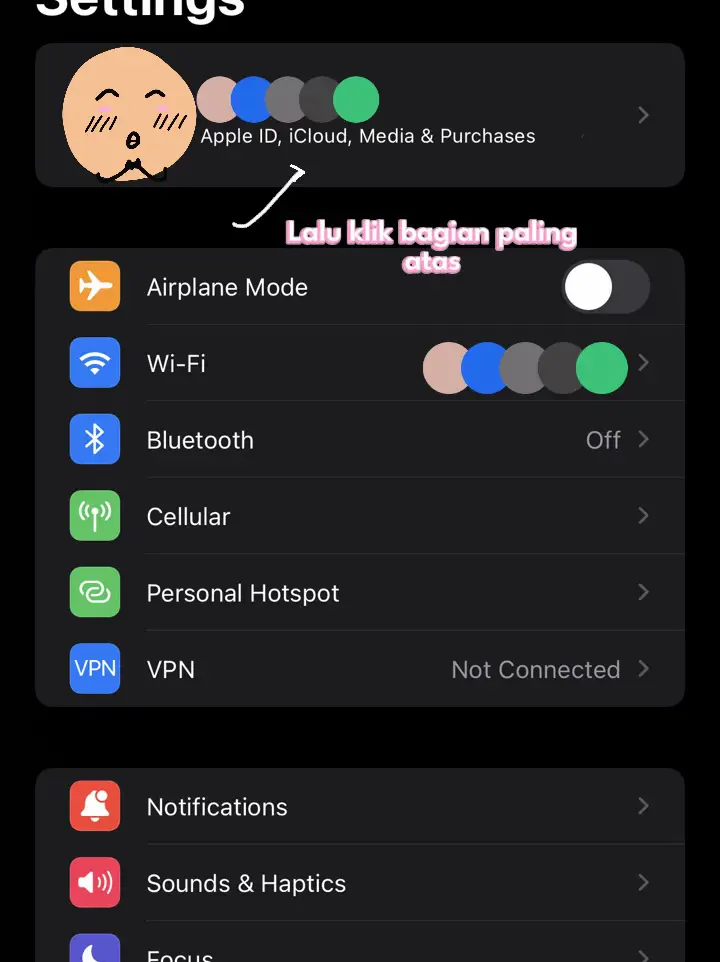This screenshot has width=720, height=962.
Task: View VPN settings
Action: tap(171, 669)
